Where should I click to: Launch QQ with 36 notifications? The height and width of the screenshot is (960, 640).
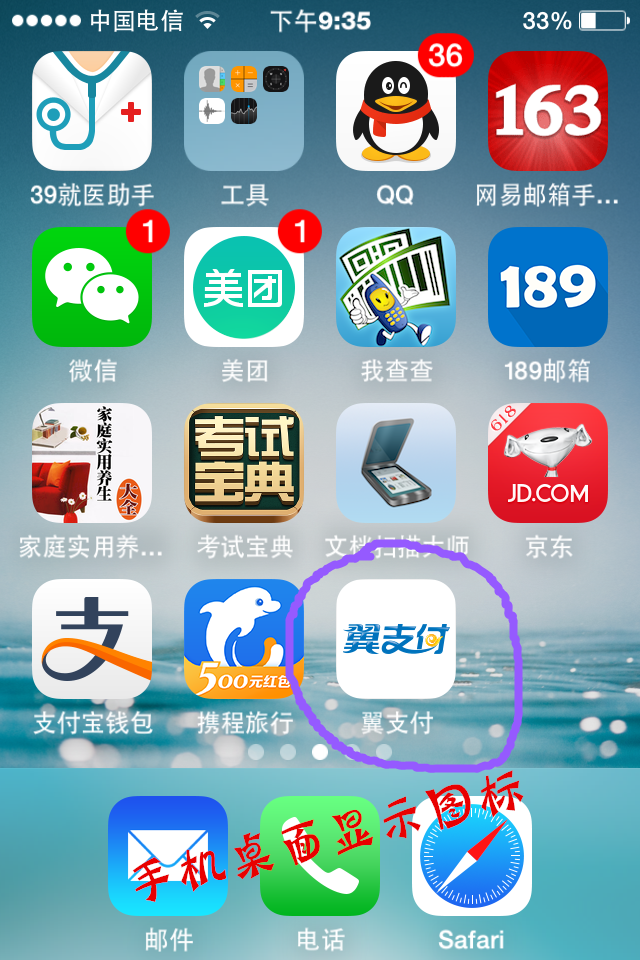point(396,111)
